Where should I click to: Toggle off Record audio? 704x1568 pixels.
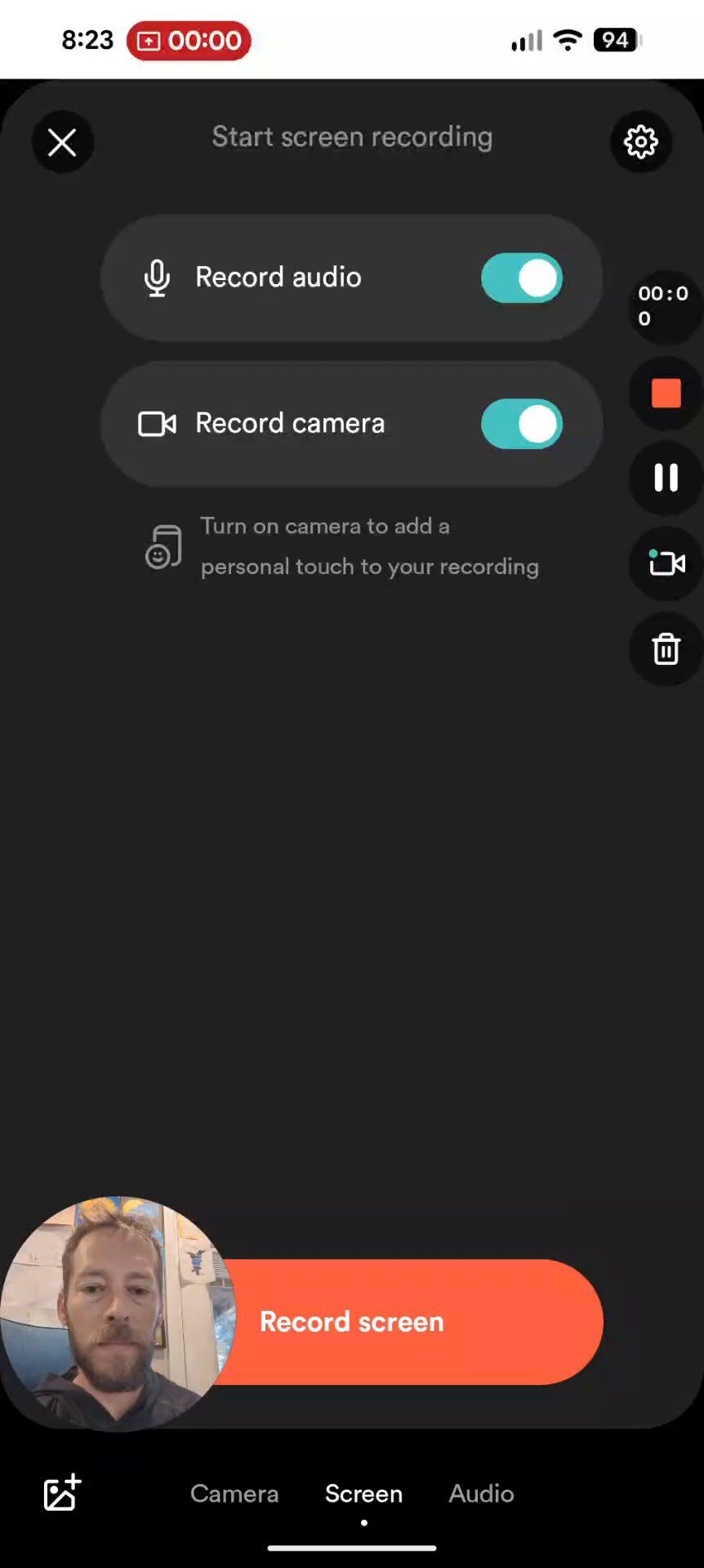pos(521,278)
